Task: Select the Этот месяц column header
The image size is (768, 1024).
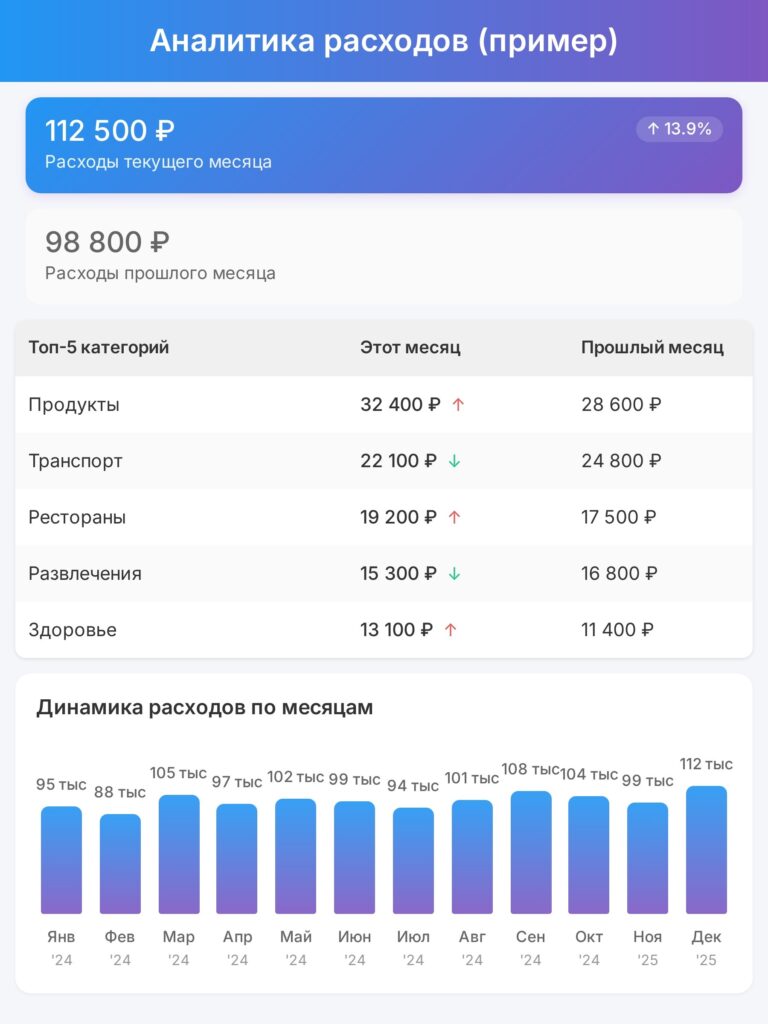Action: coord(410,348)
